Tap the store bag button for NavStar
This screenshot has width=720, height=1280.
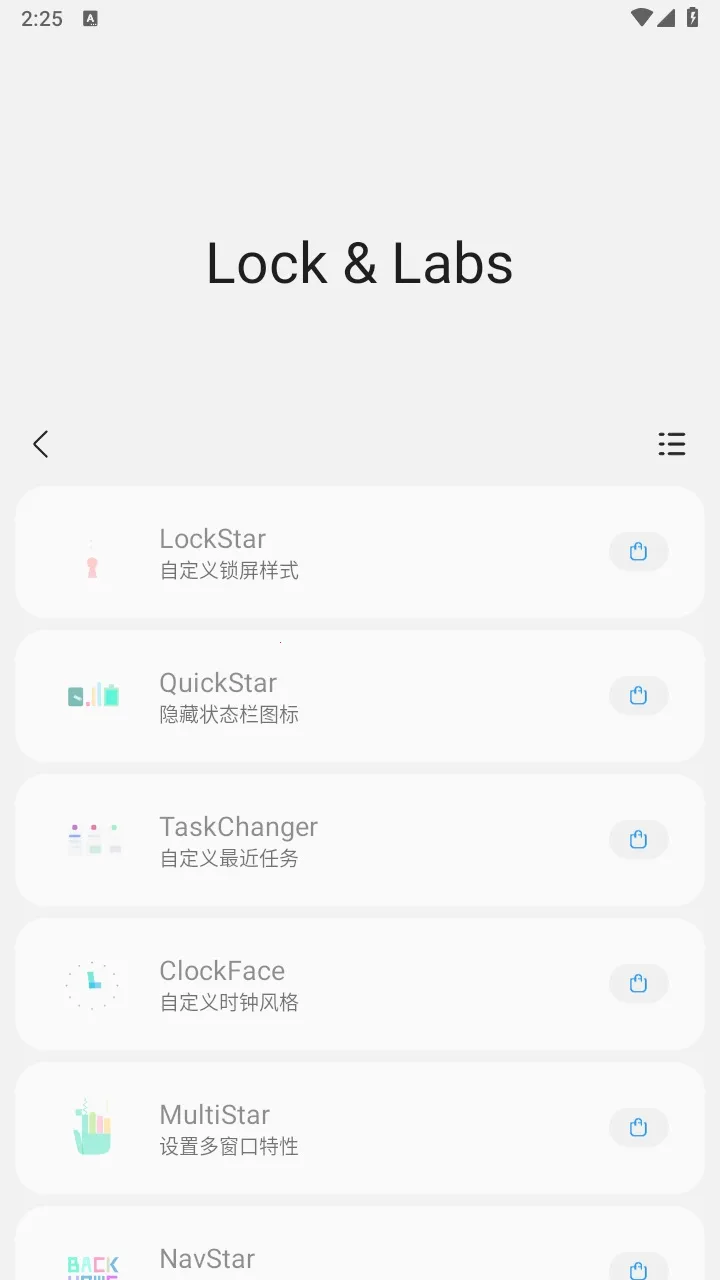(x=639, y=1268)
